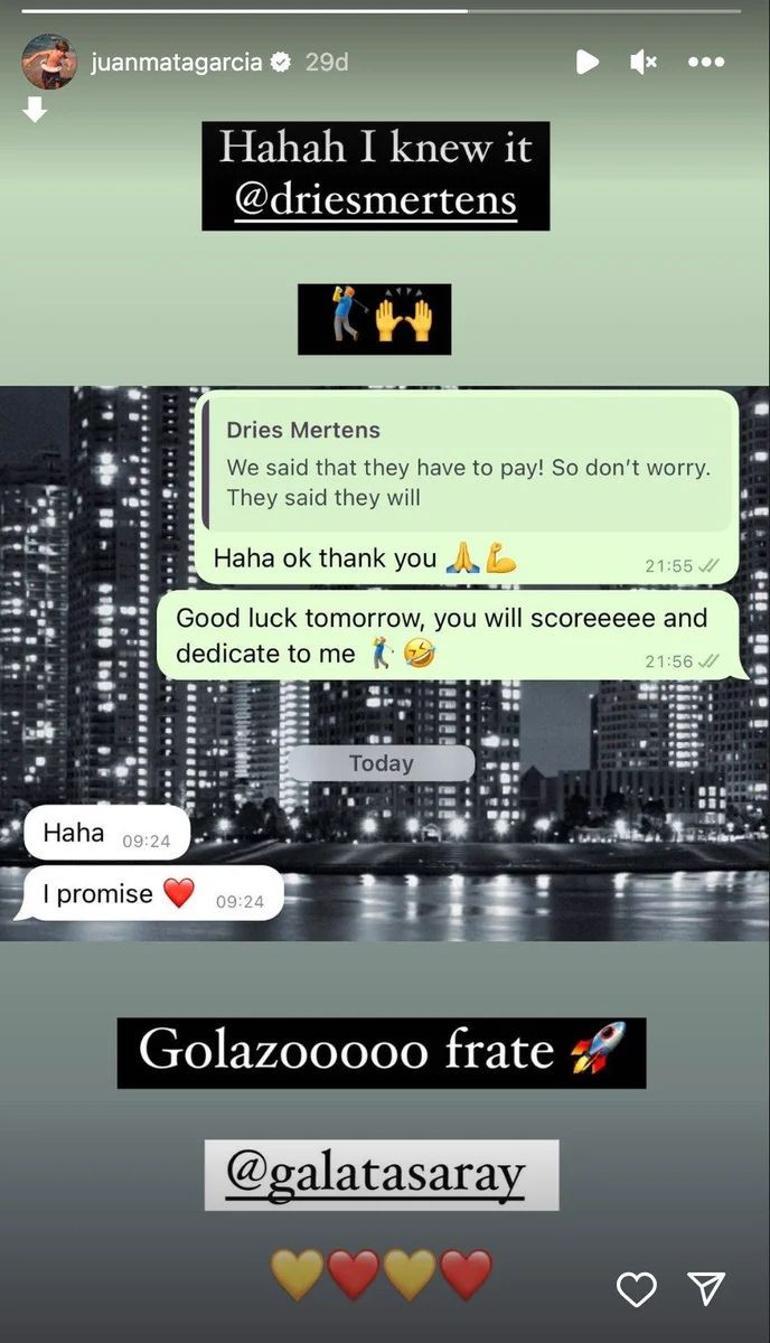Open the story overflow menu
The height and width of the screenshot is (1343, 770).
click(706, 62)
